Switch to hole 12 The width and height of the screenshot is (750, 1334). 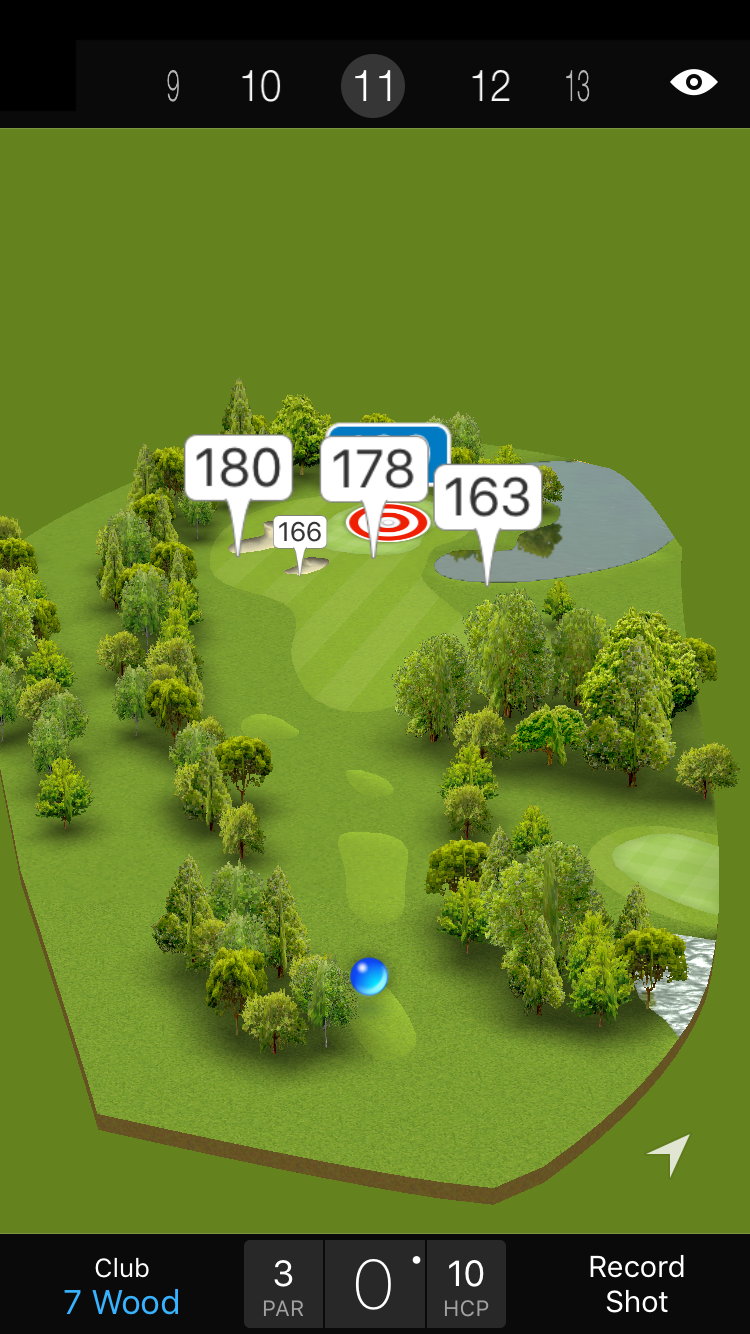coord(490,86)
